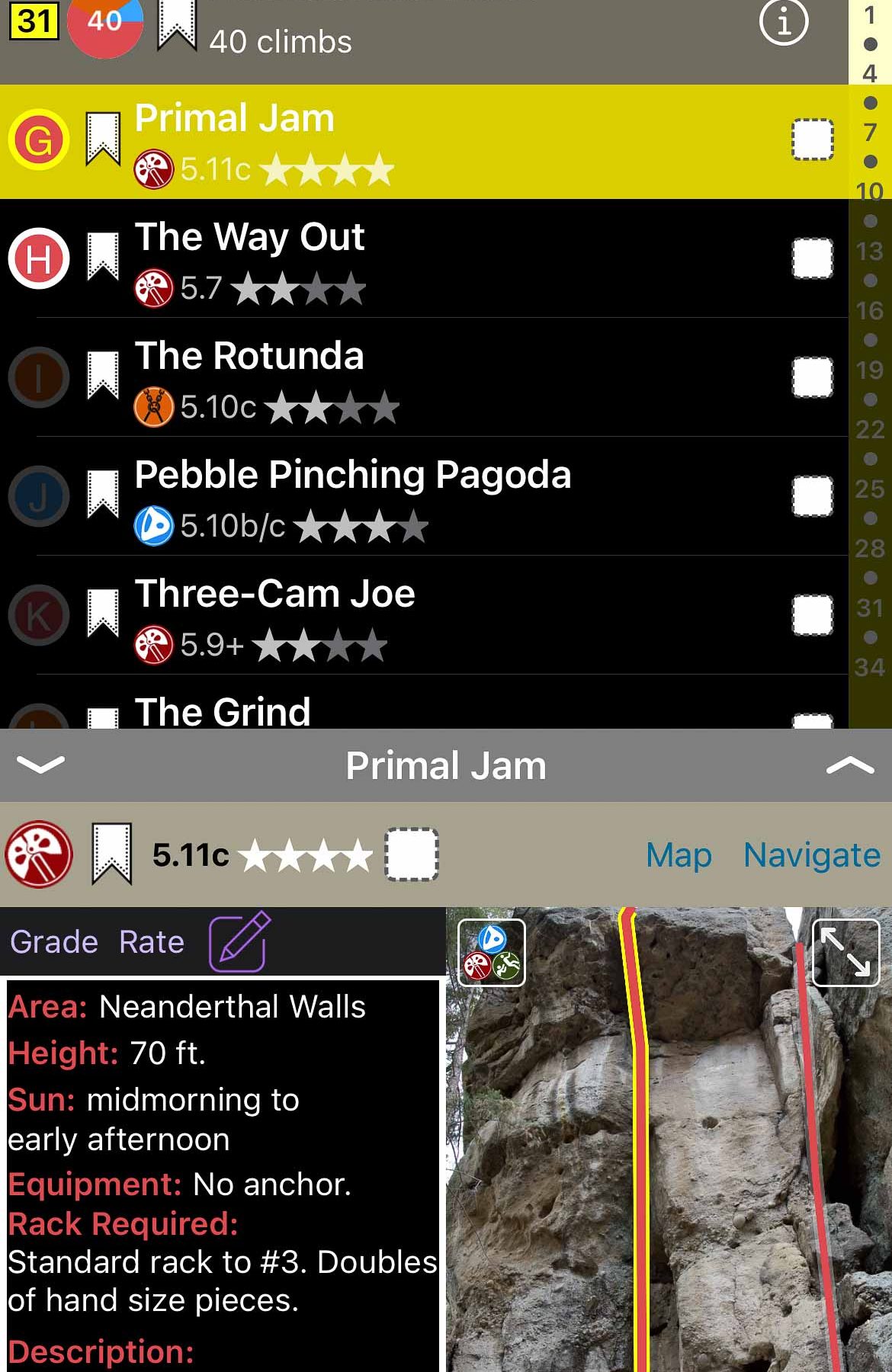Rate the Primal Jam climb
The height and width of the screenshot is (1372, 892).
[152, 942]
